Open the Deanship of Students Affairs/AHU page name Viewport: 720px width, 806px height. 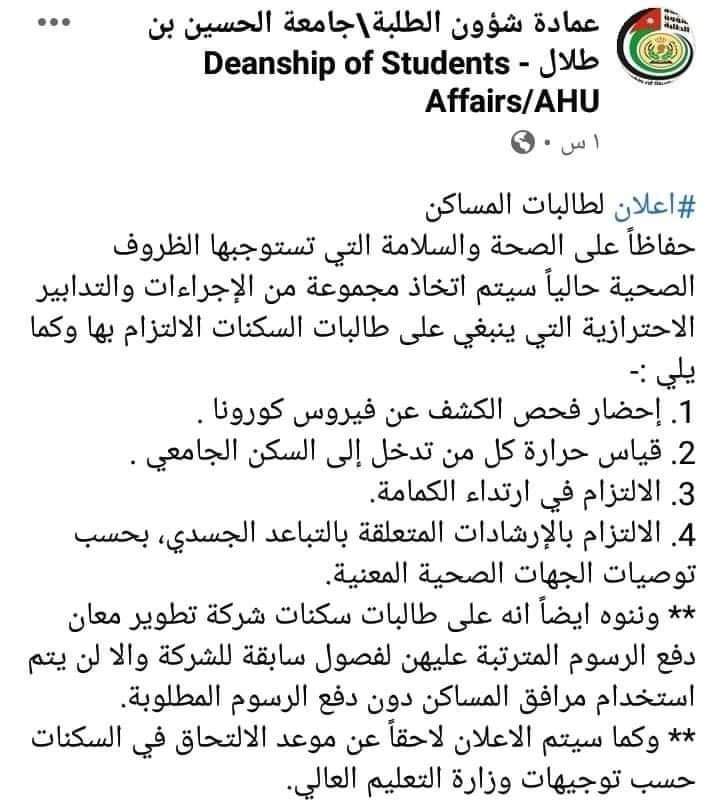tap(374, 62)
